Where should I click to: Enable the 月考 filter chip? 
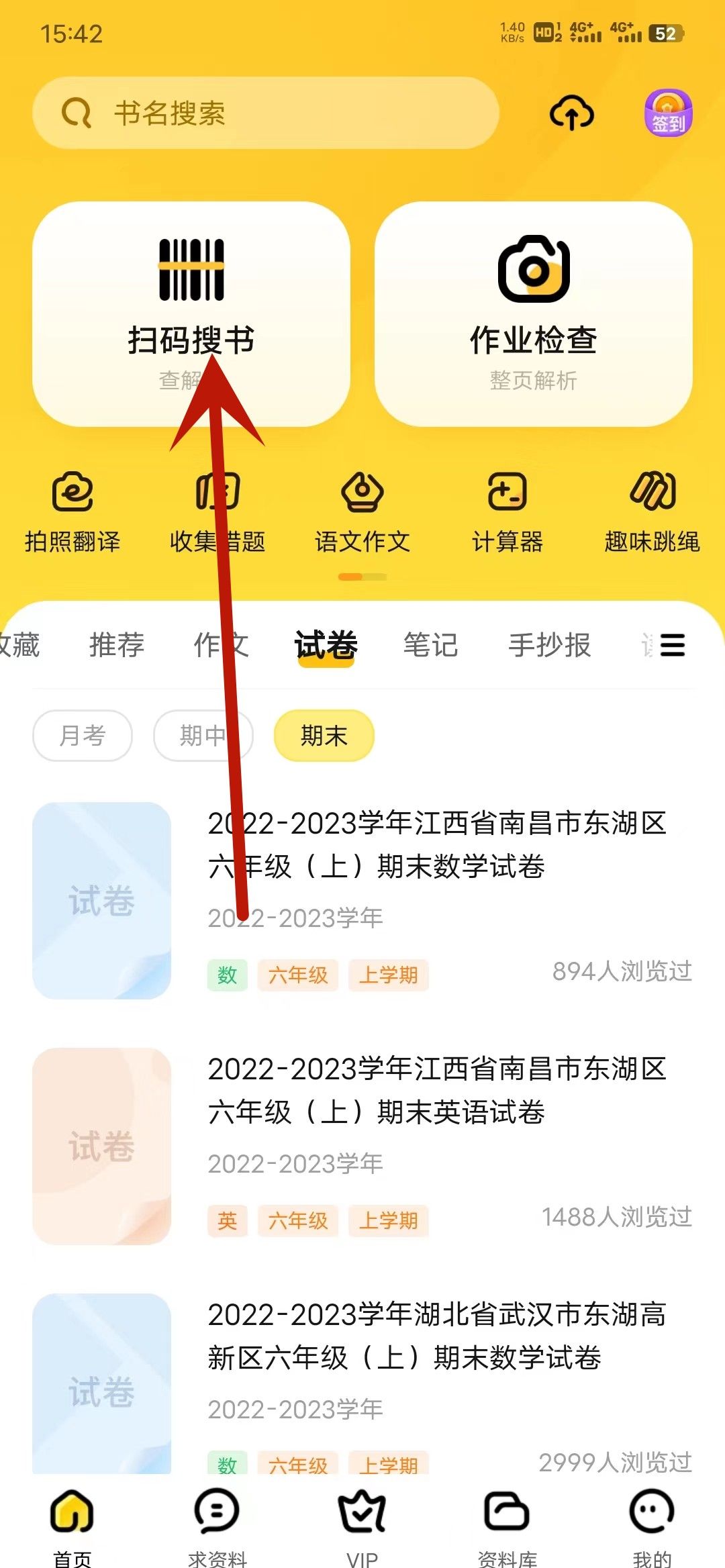[x=82, y=736]
